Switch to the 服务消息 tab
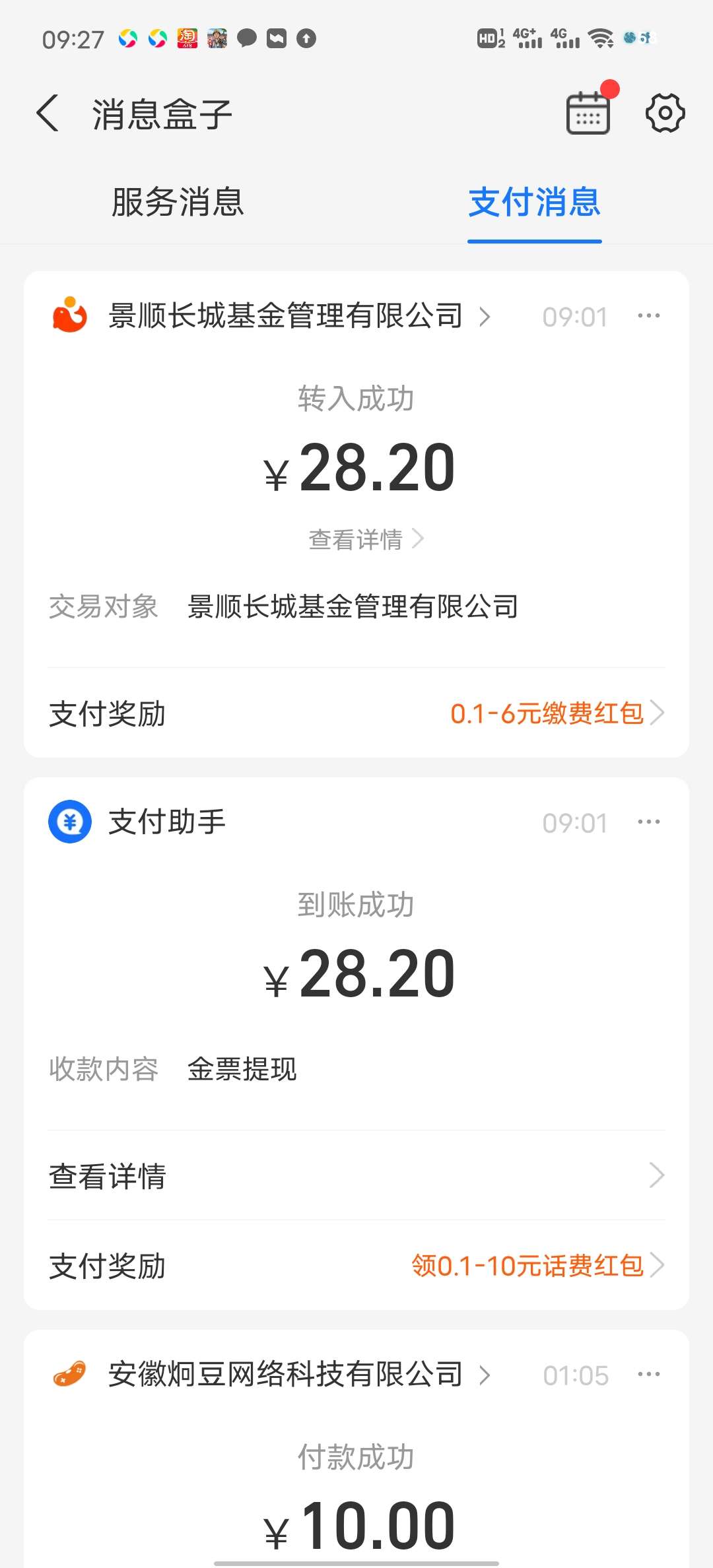This screenshot has height=1568, width=713. [x=178, y=202]
